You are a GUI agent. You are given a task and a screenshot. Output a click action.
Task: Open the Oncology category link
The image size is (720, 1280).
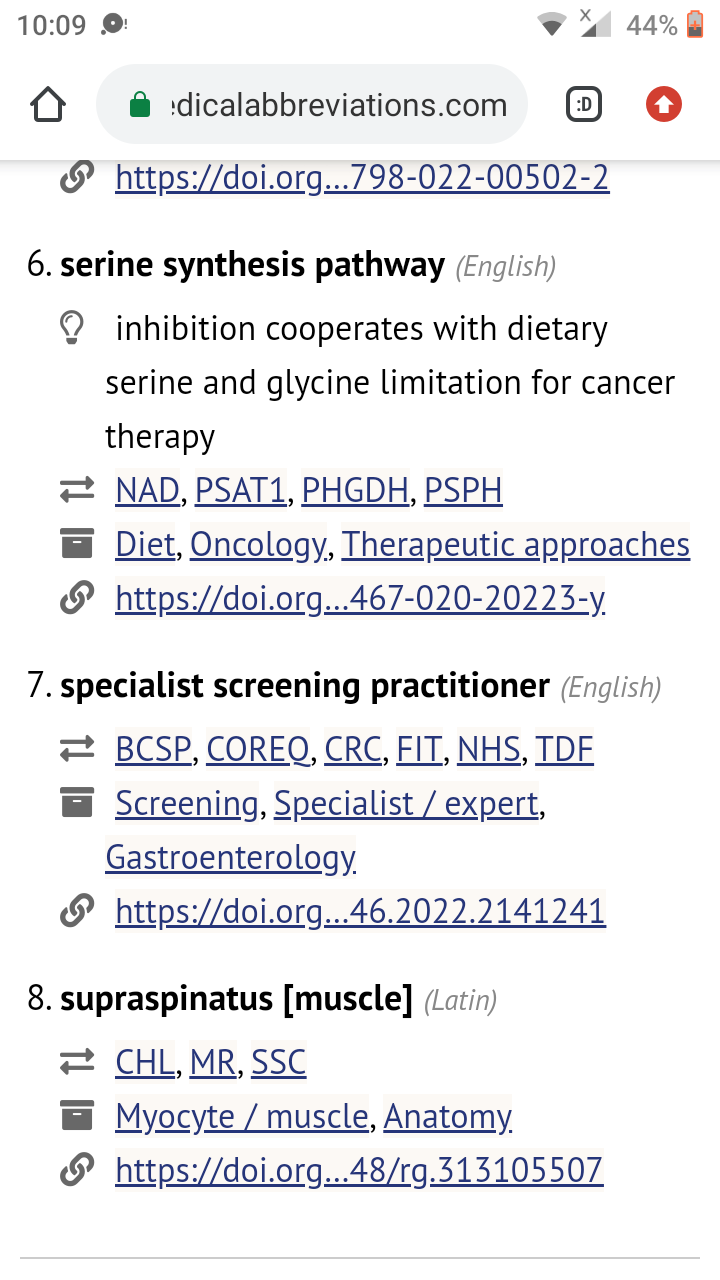258,544
